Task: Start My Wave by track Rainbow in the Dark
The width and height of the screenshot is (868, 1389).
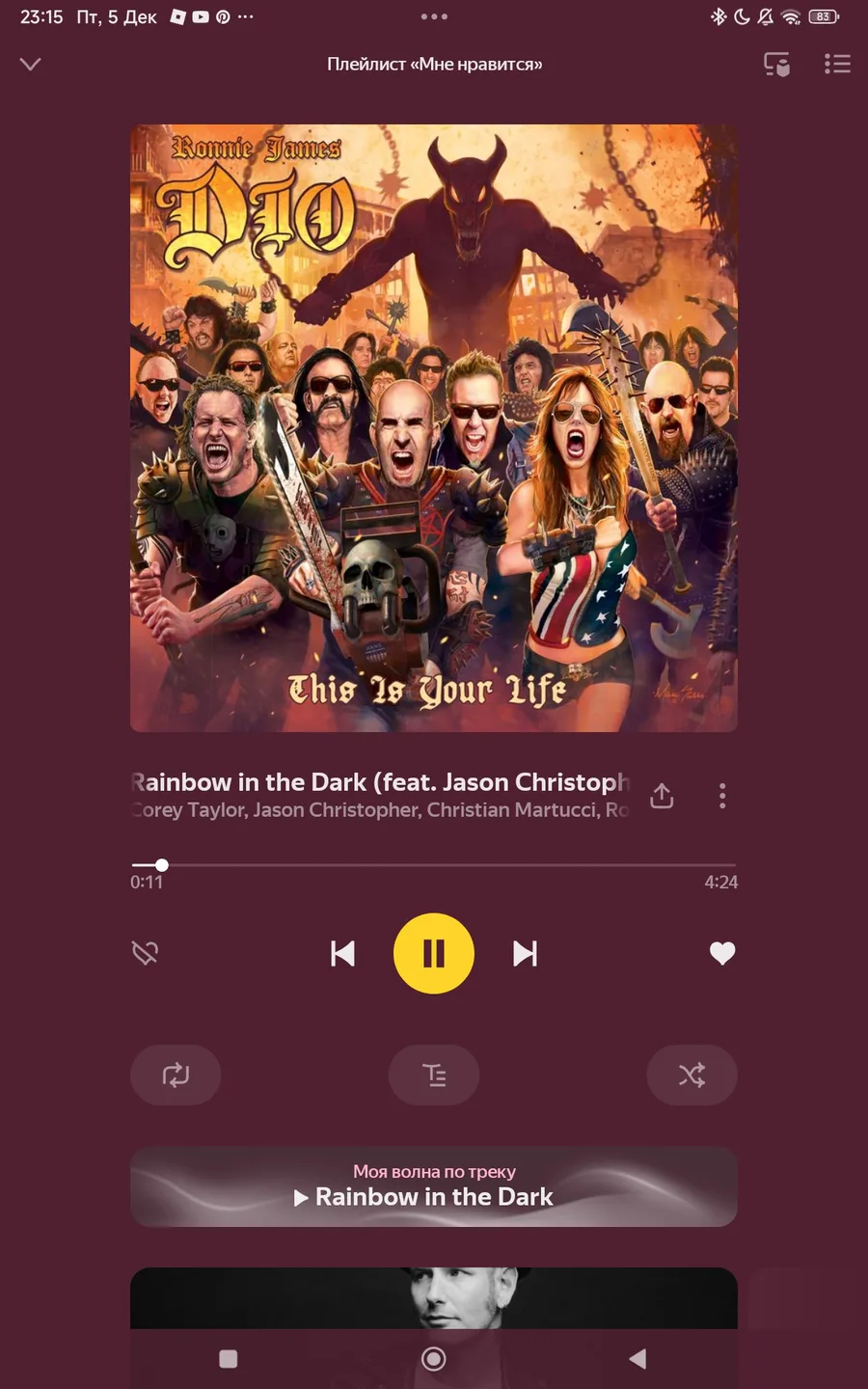Action: (434, 1186)
